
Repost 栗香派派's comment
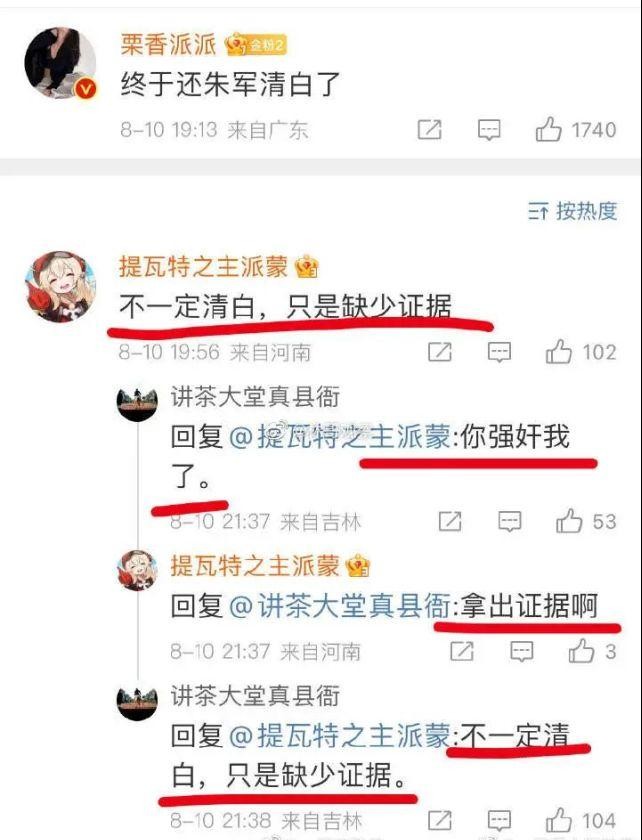[429, 130]
